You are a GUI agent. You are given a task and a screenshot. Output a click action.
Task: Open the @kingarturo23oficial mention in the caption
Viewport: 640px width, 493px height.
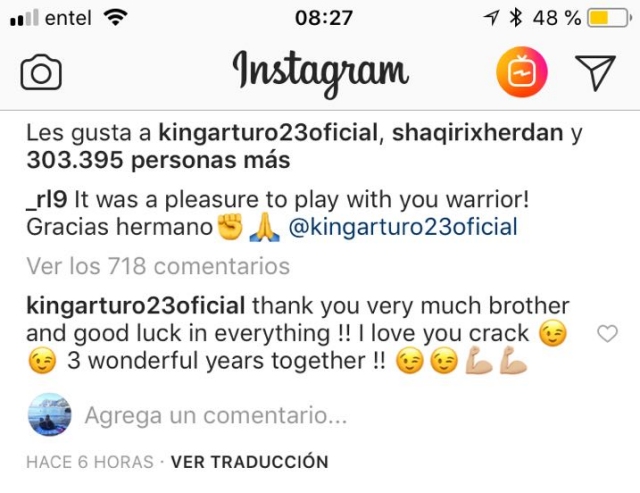403,227
